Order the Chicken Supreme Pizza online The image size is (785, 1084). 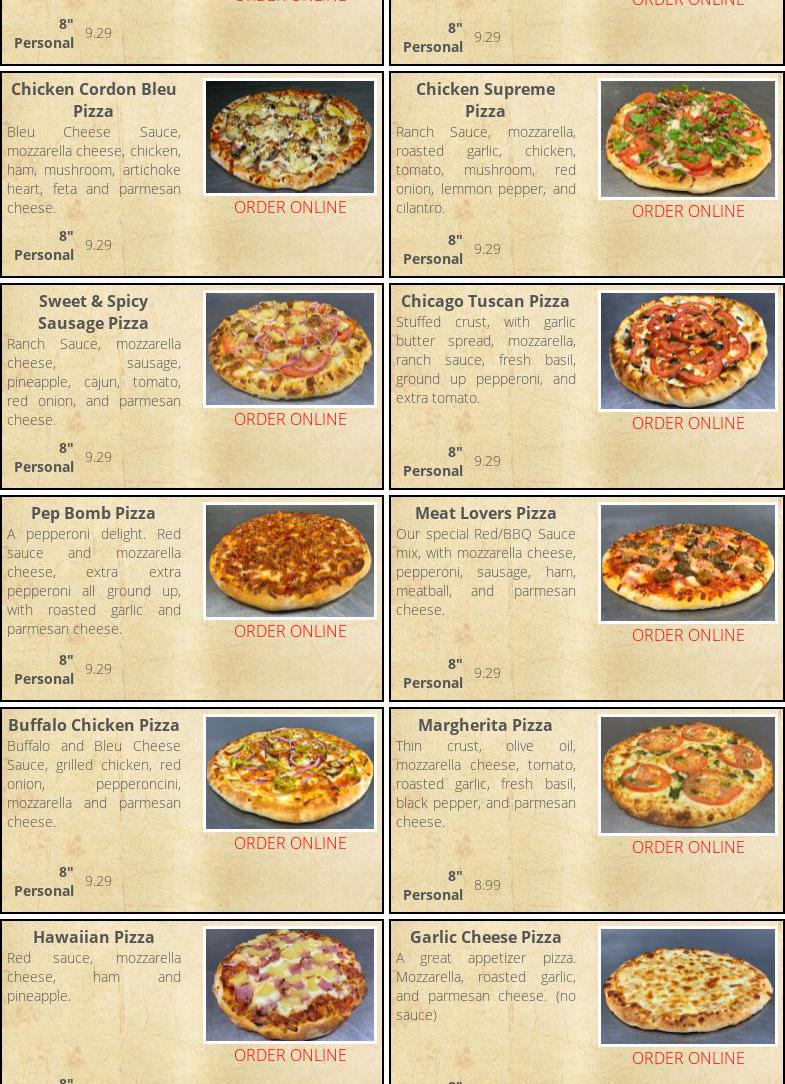tap(688, 211)
